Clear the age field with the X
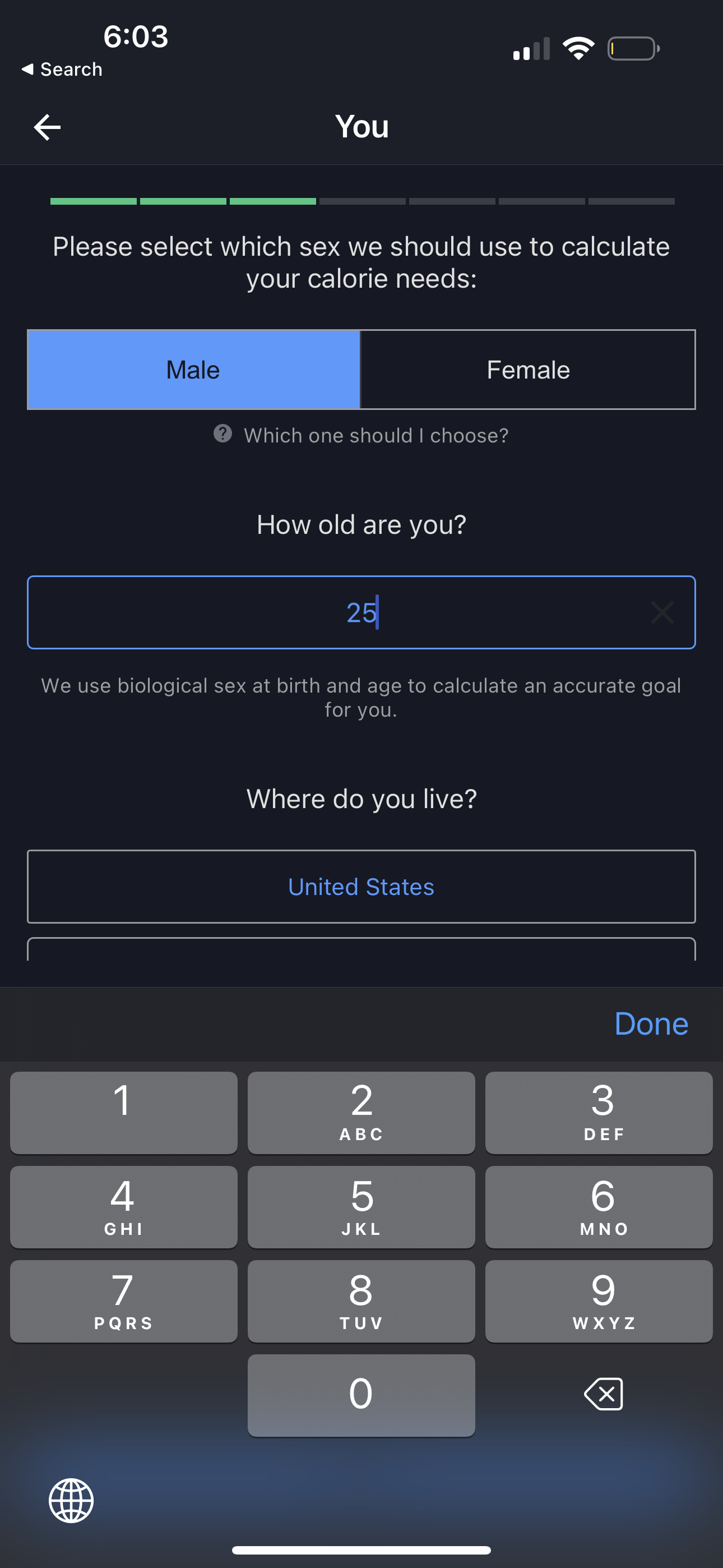Image resolution: width=723 pixels, height=1568 pixels. coord(661,612)
